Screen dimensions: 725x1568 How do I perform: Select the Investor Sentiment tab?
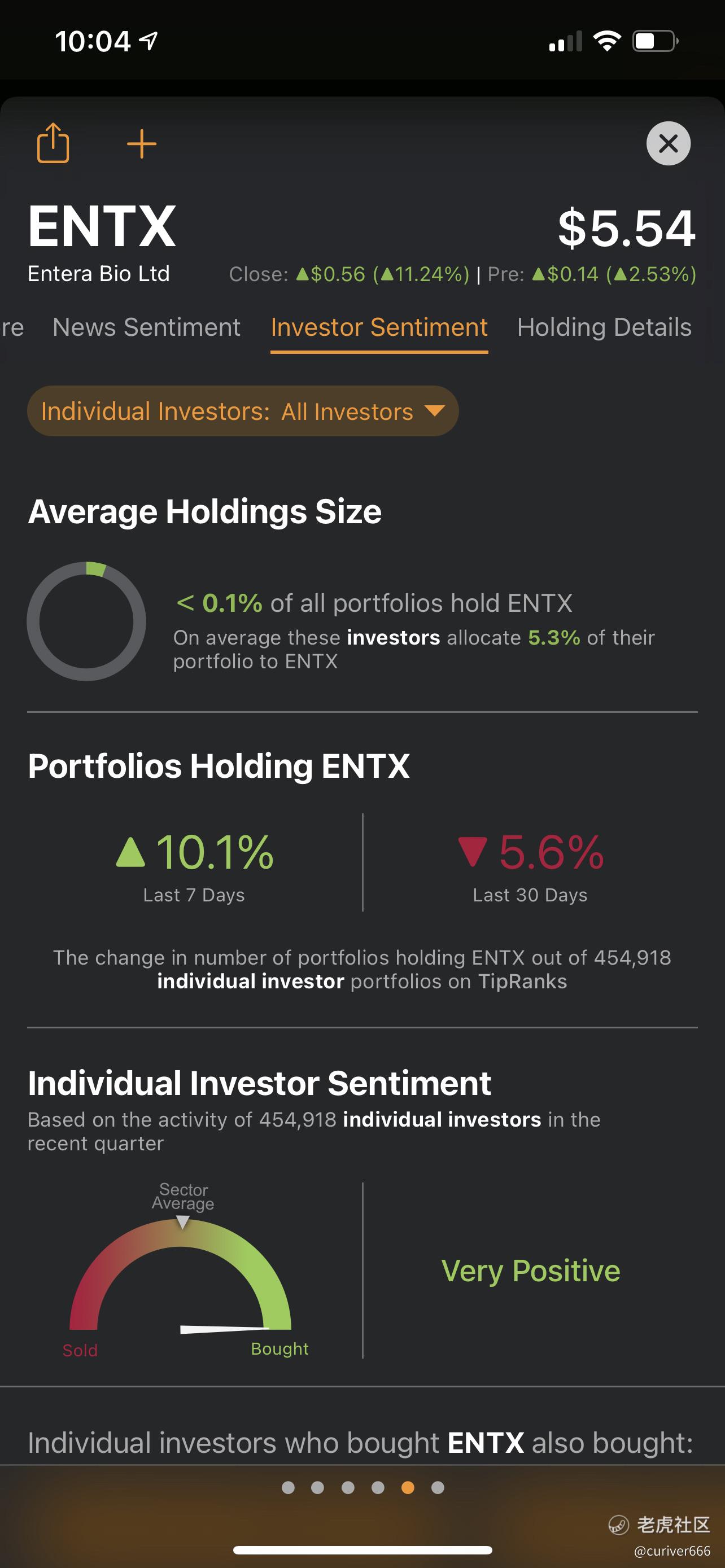pyautogui.click(x=379, y=327)
